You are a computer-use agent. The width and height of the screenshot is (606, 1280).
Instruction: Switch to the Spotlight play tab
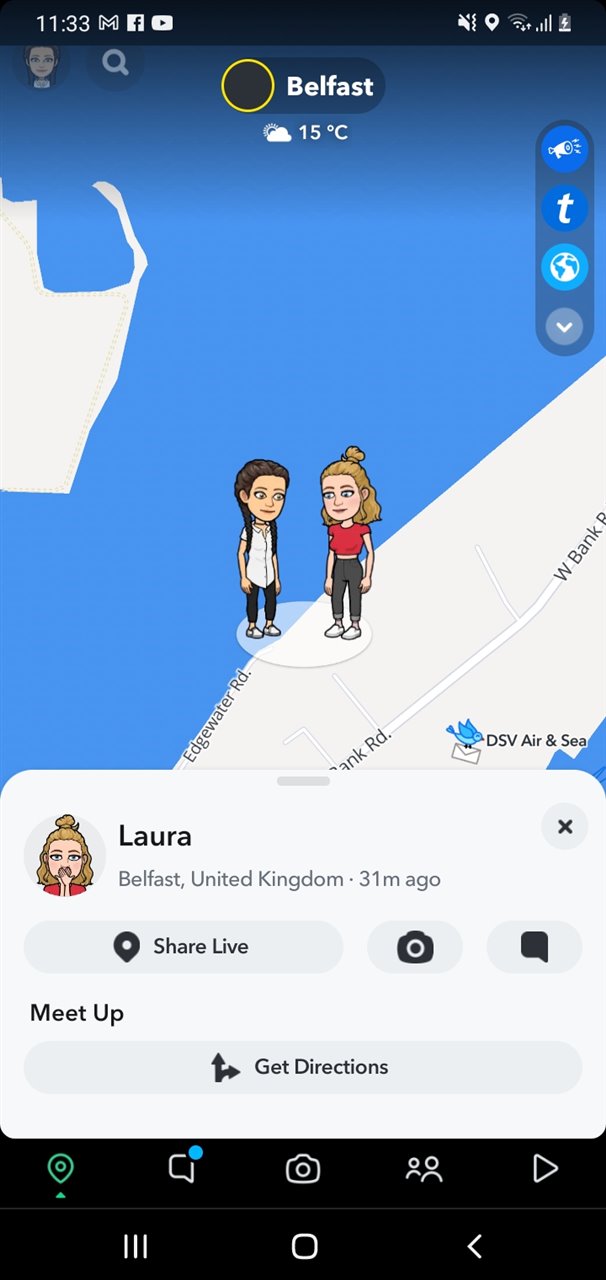tap(545, 1168)
